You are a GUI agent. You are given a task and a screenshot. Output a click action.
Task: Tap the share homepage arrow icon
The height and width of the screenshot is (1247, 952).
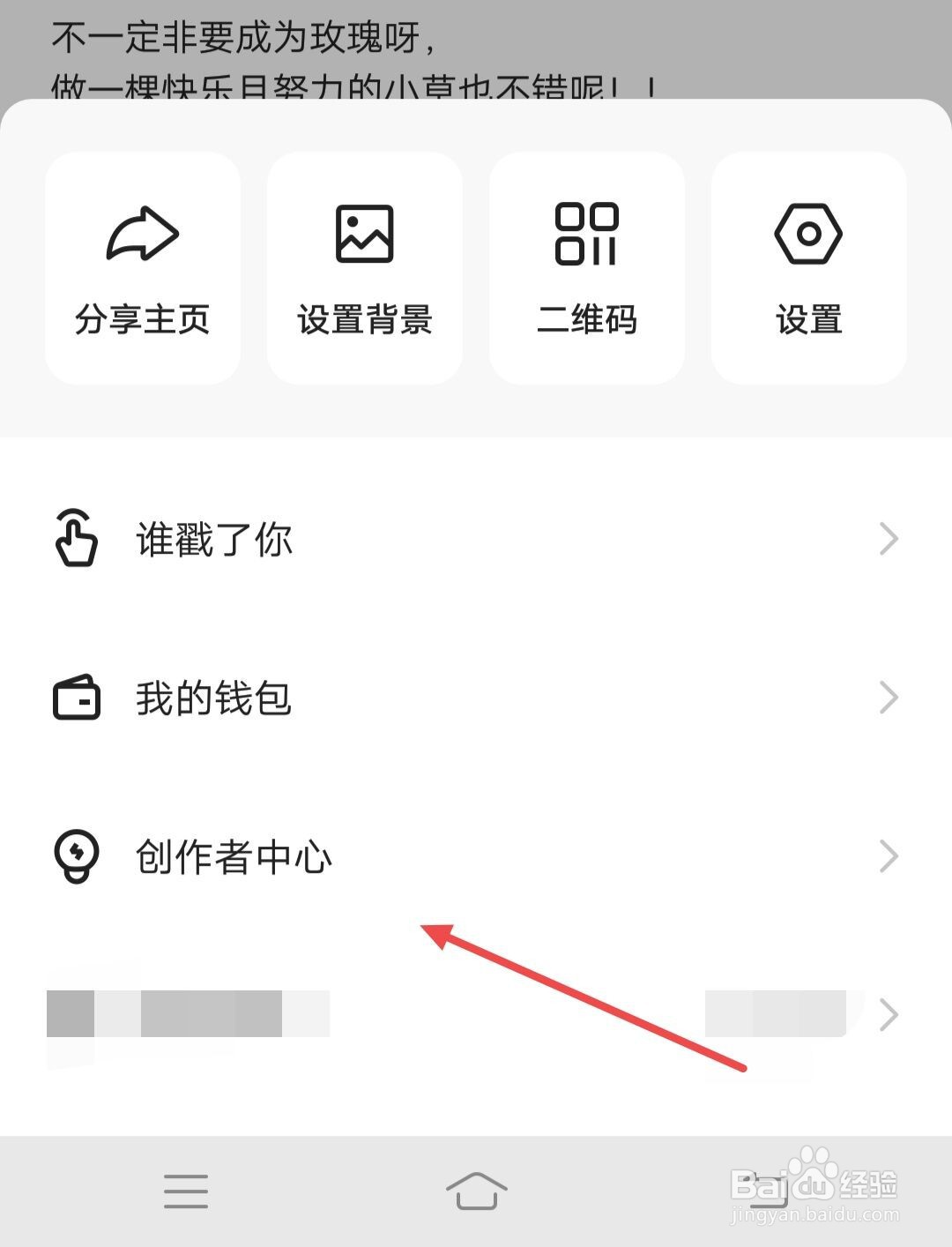pos(141,235)
